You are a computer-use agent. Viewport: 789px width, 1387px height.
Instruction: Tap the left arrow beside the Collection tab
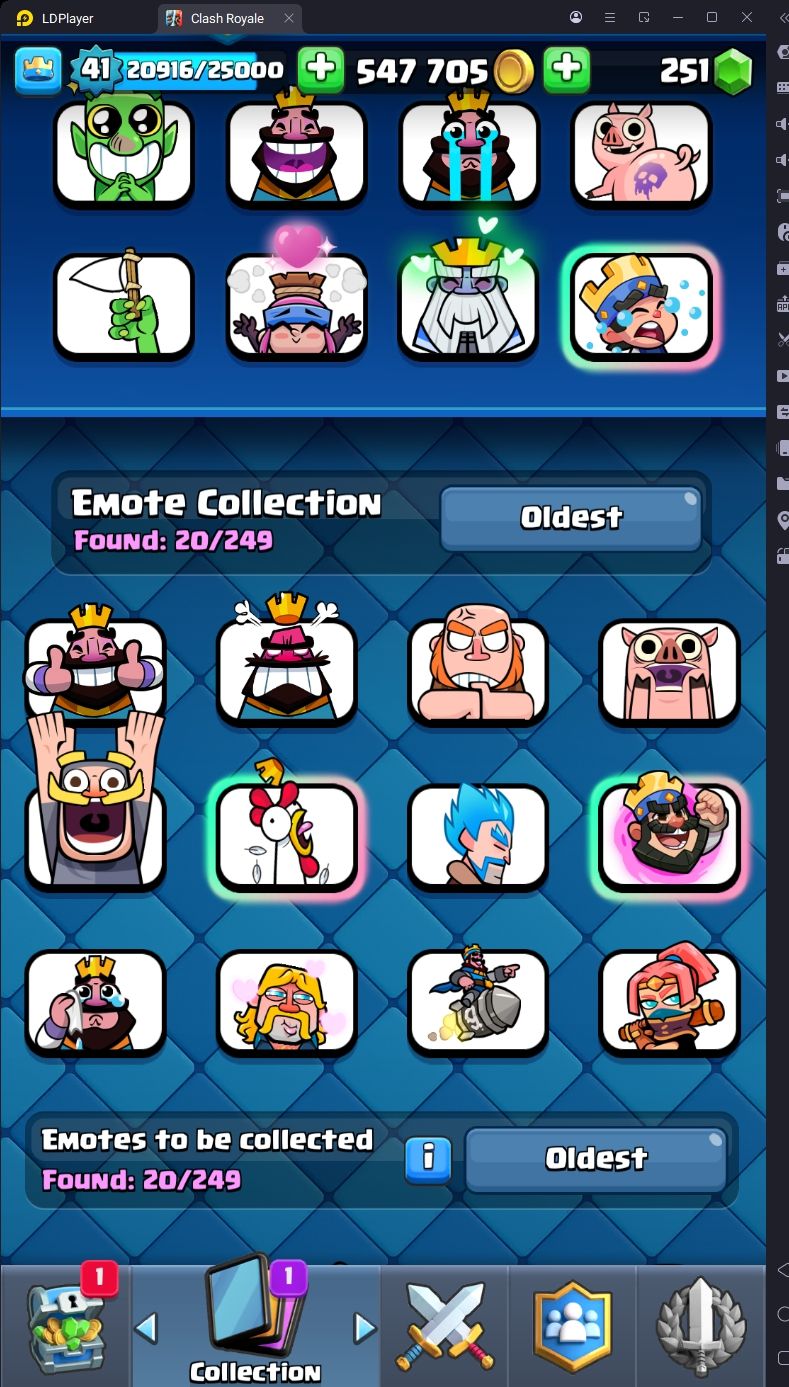click(146, 1328)
